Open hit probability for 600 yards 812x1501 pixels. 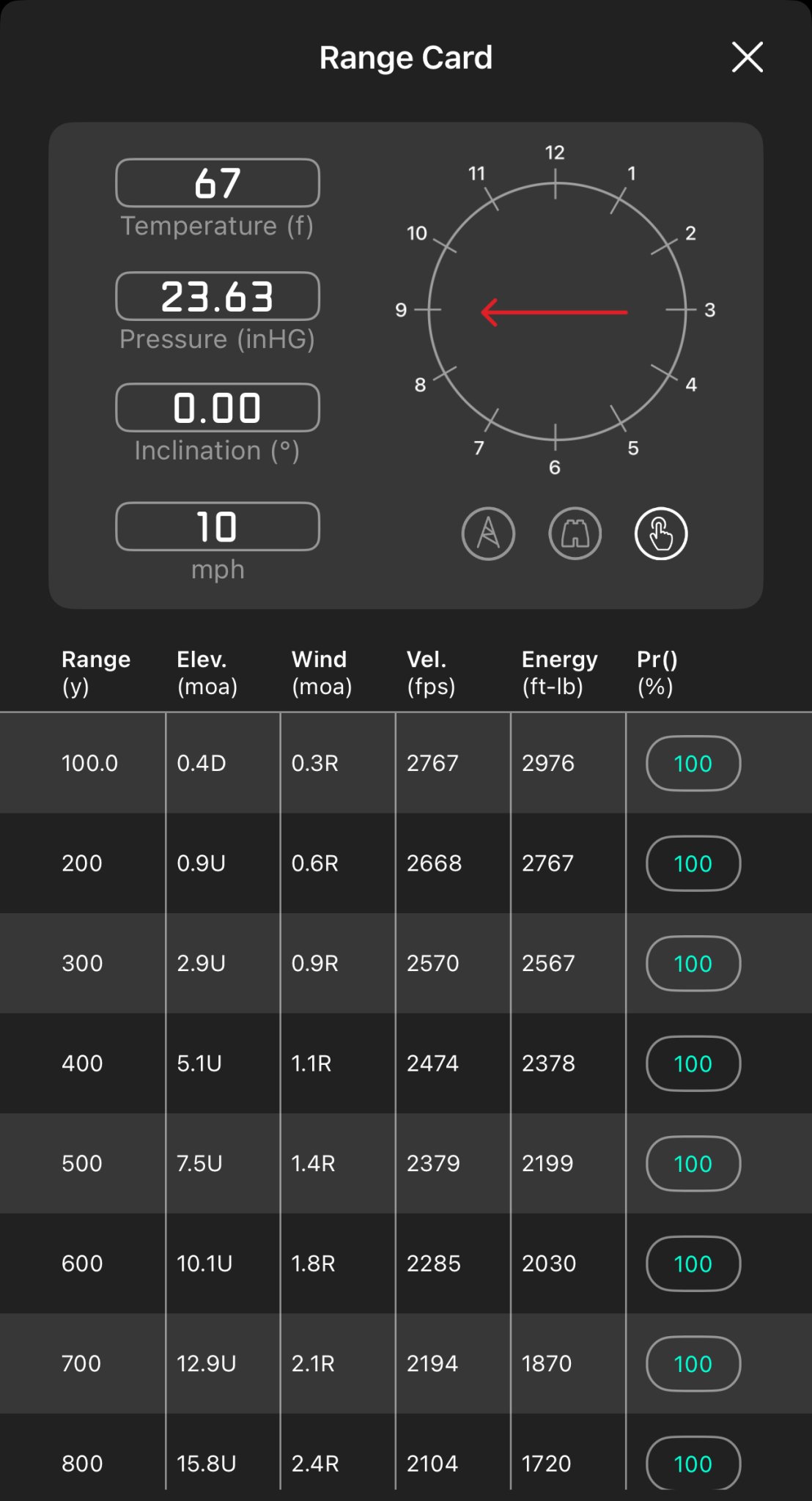(x=693, y=1264)
